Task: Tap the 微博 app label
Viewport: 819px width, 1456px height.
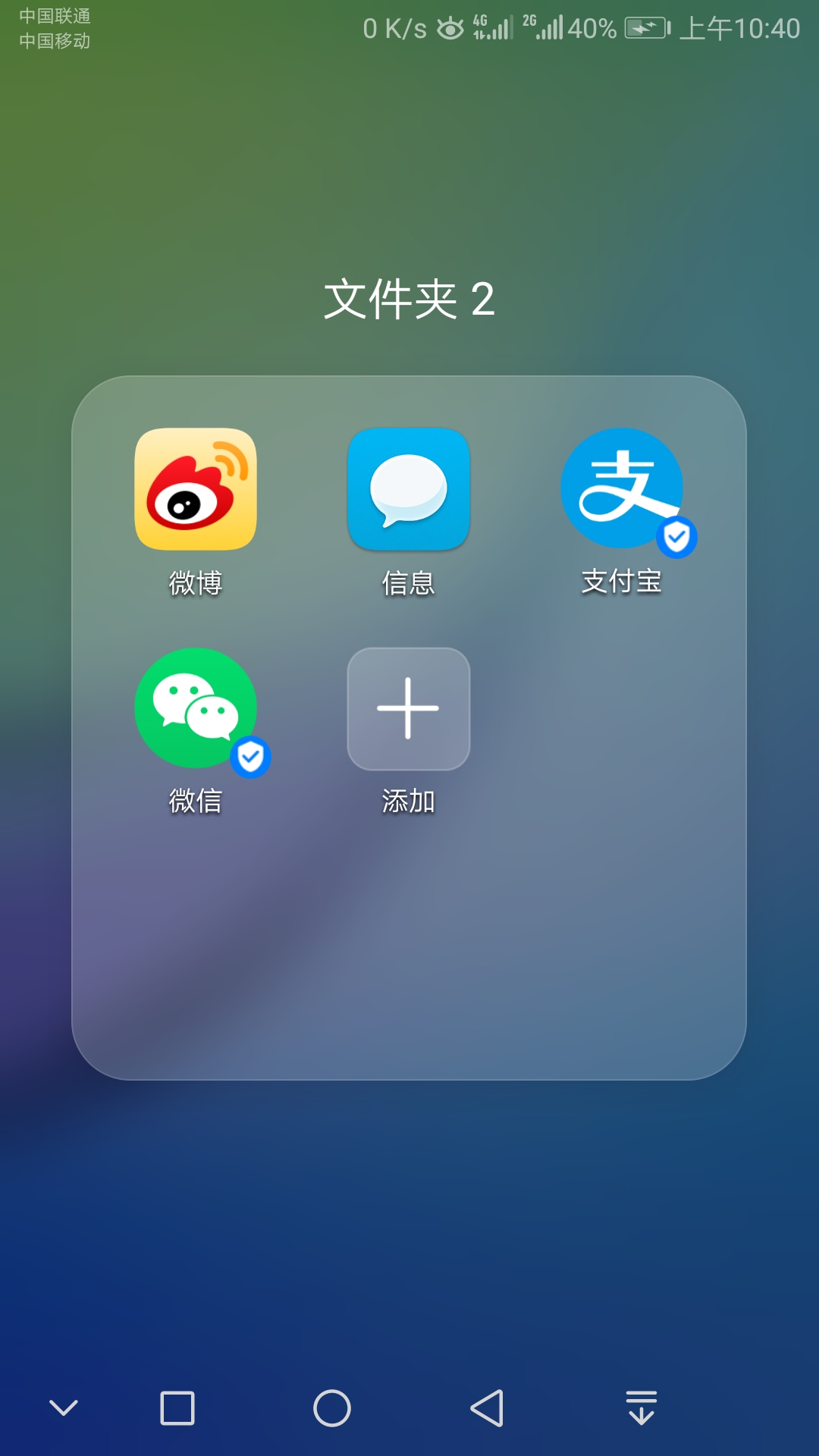Action: pos(196,584)
